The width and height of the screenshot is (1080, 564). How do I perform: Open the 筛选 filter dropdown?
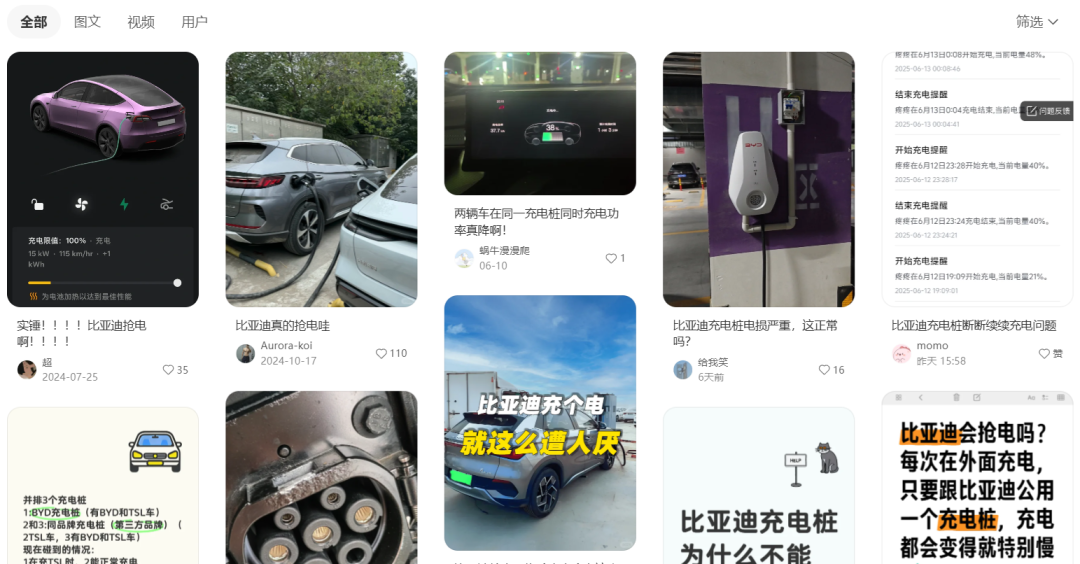point(1036,21)
